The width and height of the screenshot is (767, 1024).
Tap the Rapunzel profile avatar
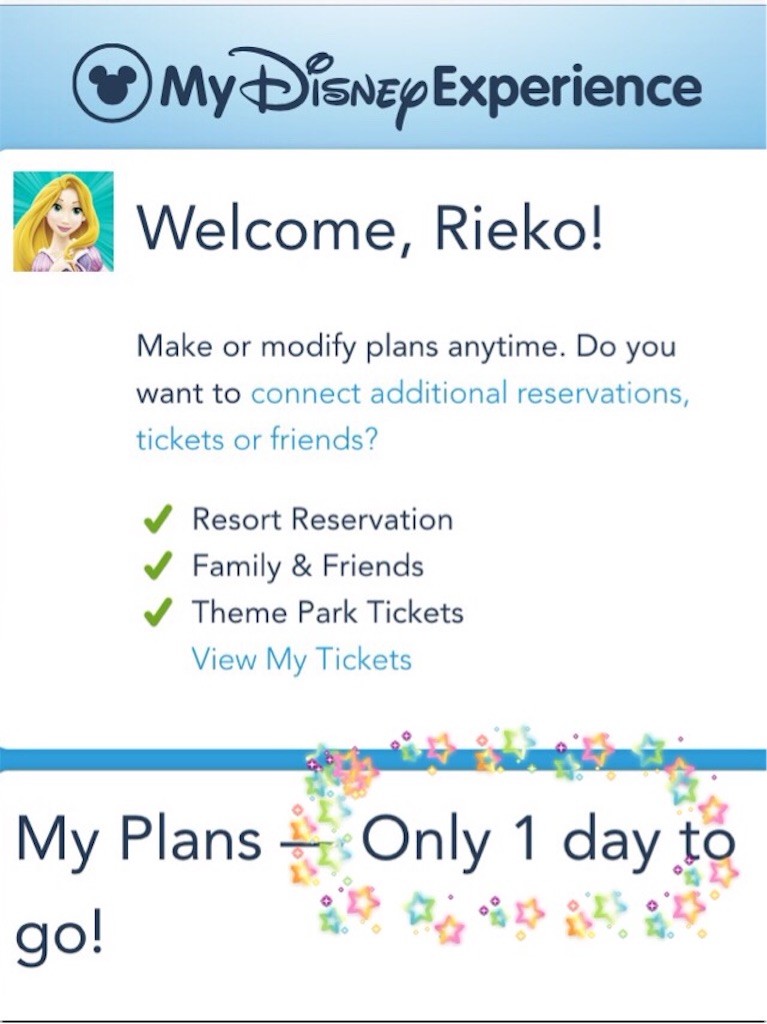(x=63, y=222)
